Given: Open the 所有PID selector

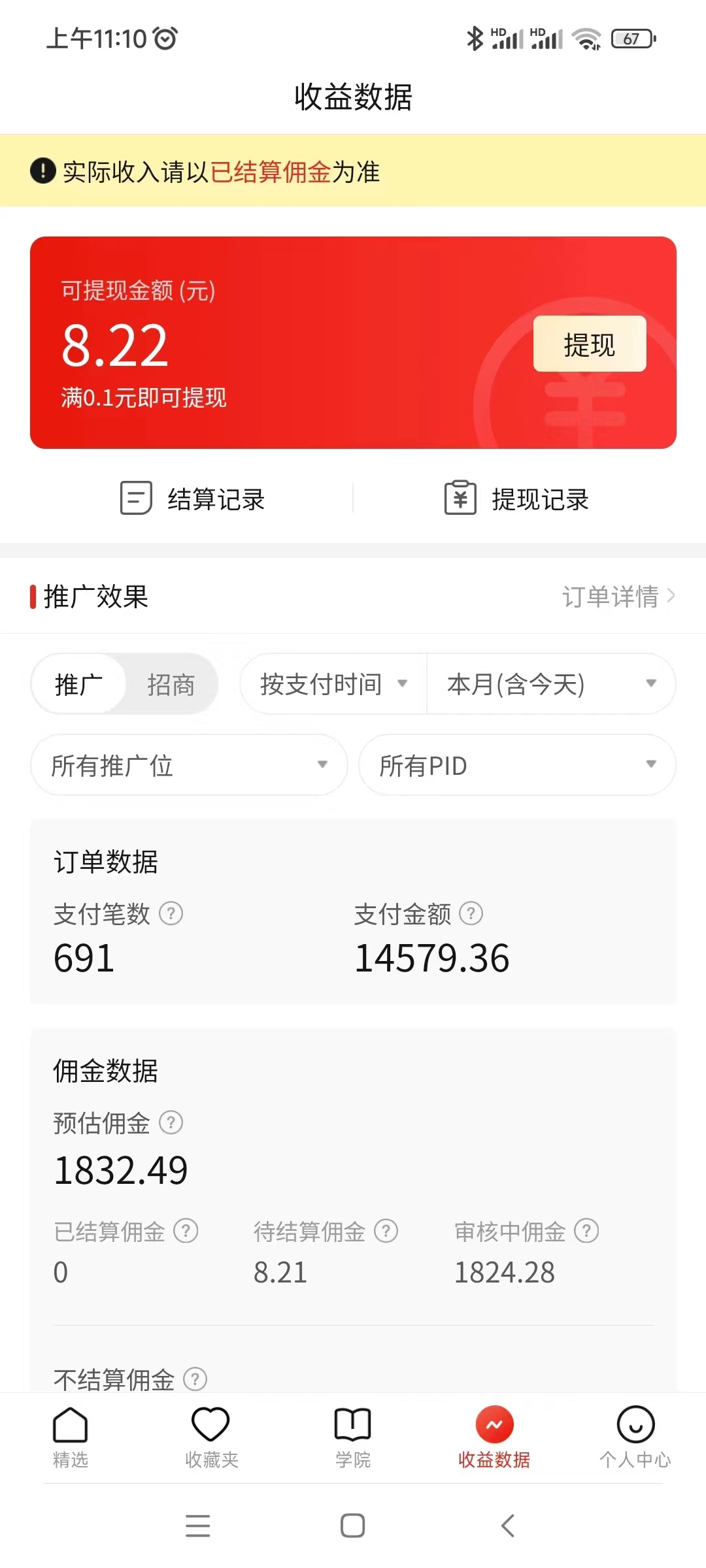Looking at the screenshot, I should point(515,766).
